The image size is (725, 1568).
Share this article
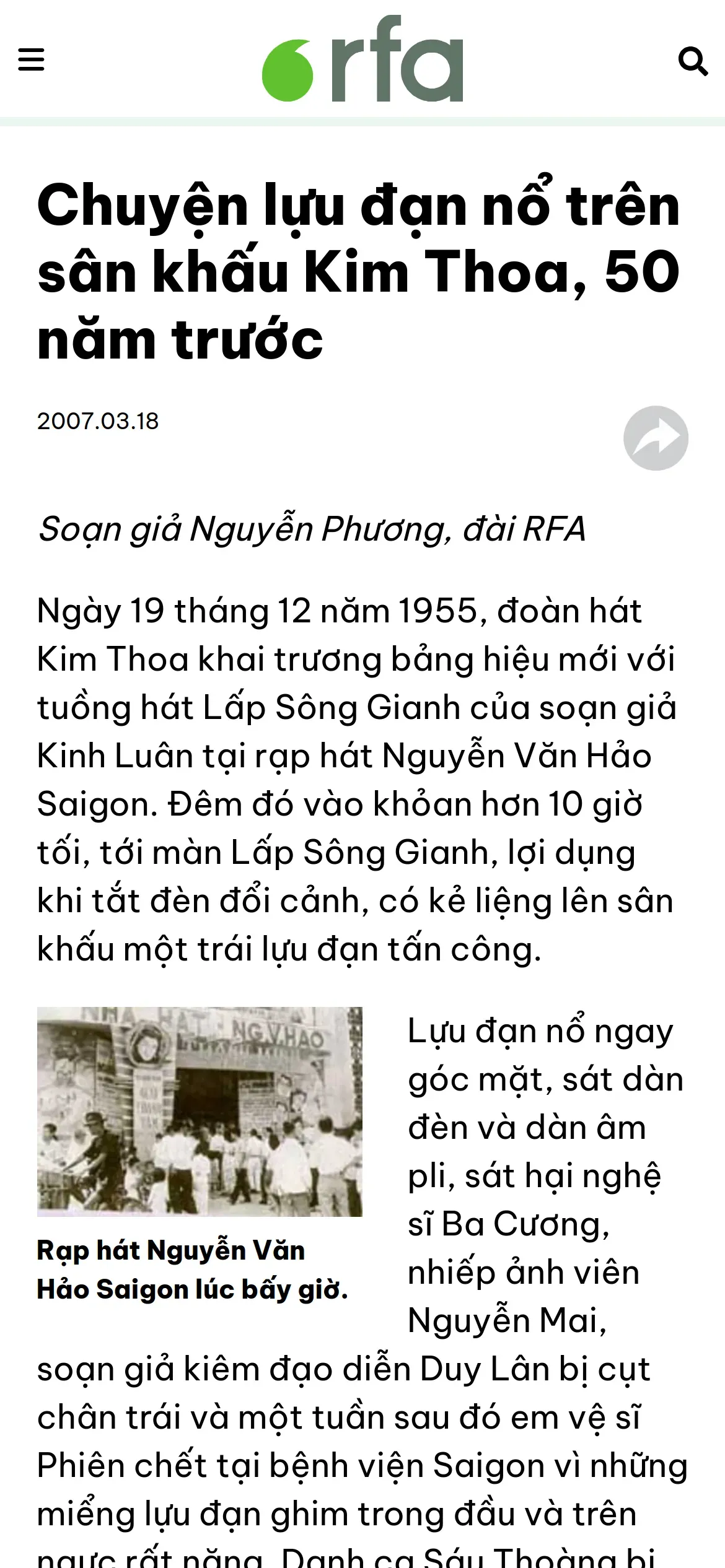(656, 438)
